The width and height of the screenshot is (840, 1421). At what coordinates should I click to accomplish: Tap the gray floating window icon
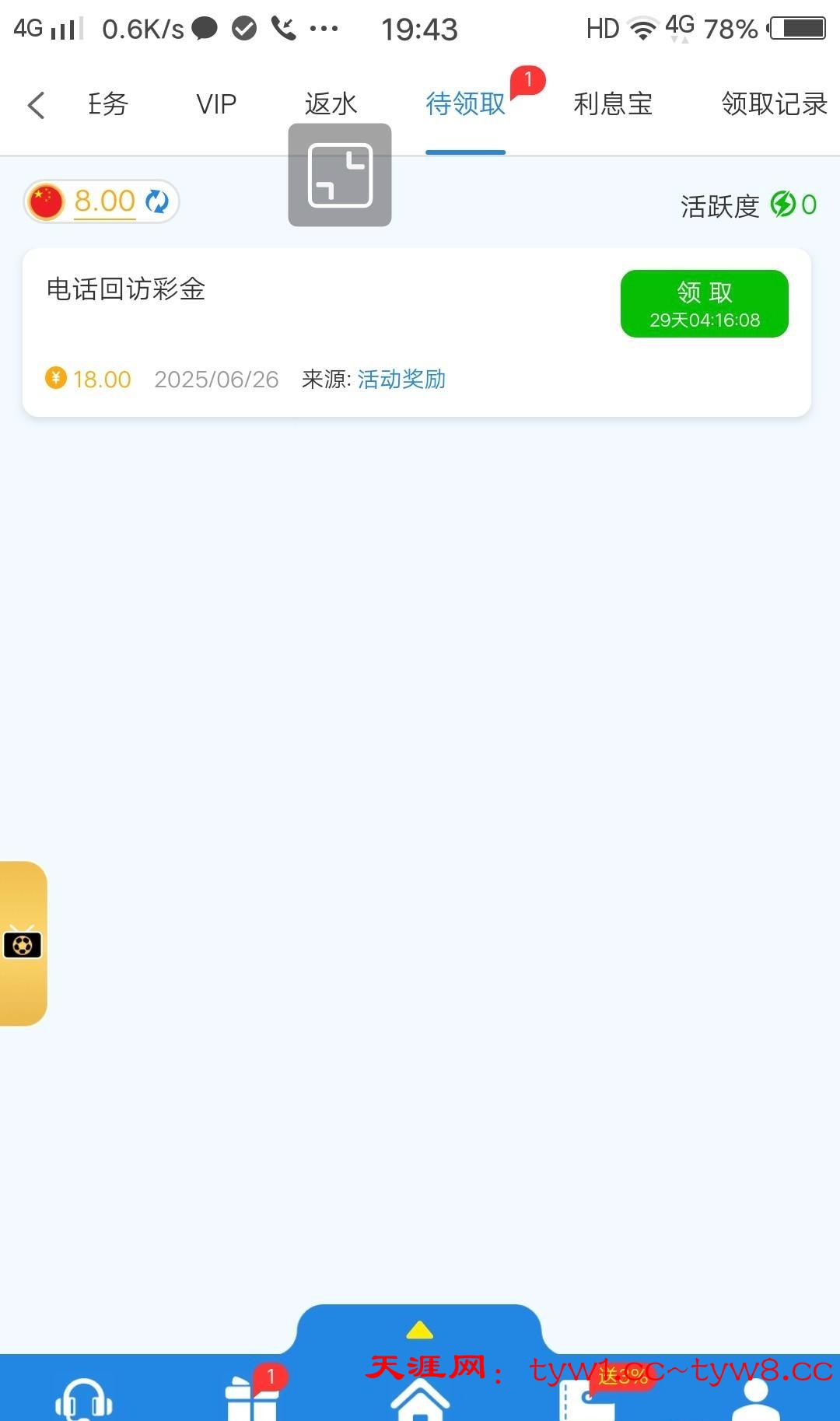340,175
